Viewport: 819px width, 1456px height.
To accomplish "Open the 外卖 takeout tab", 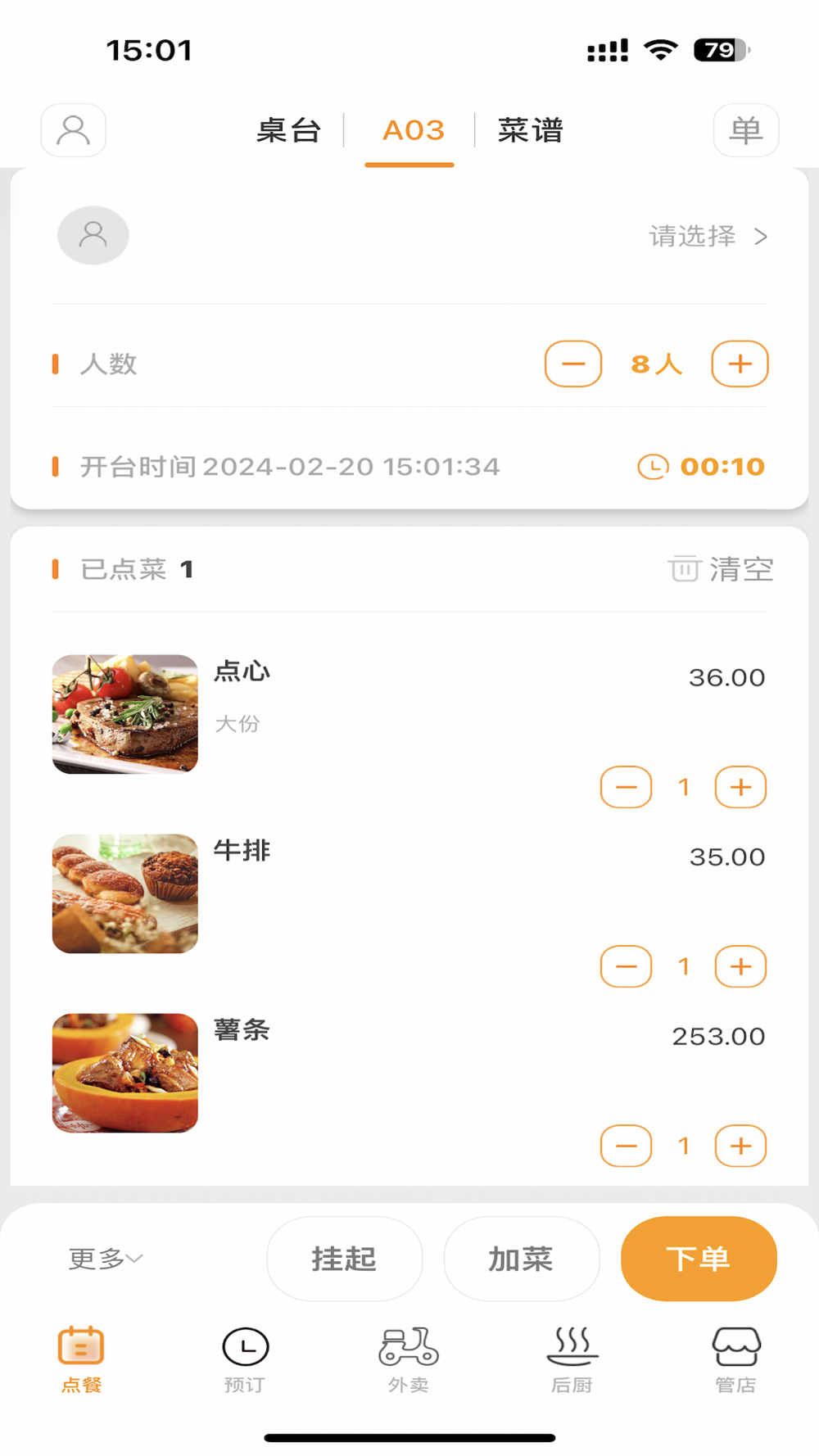I will (x=409, y=1359).
